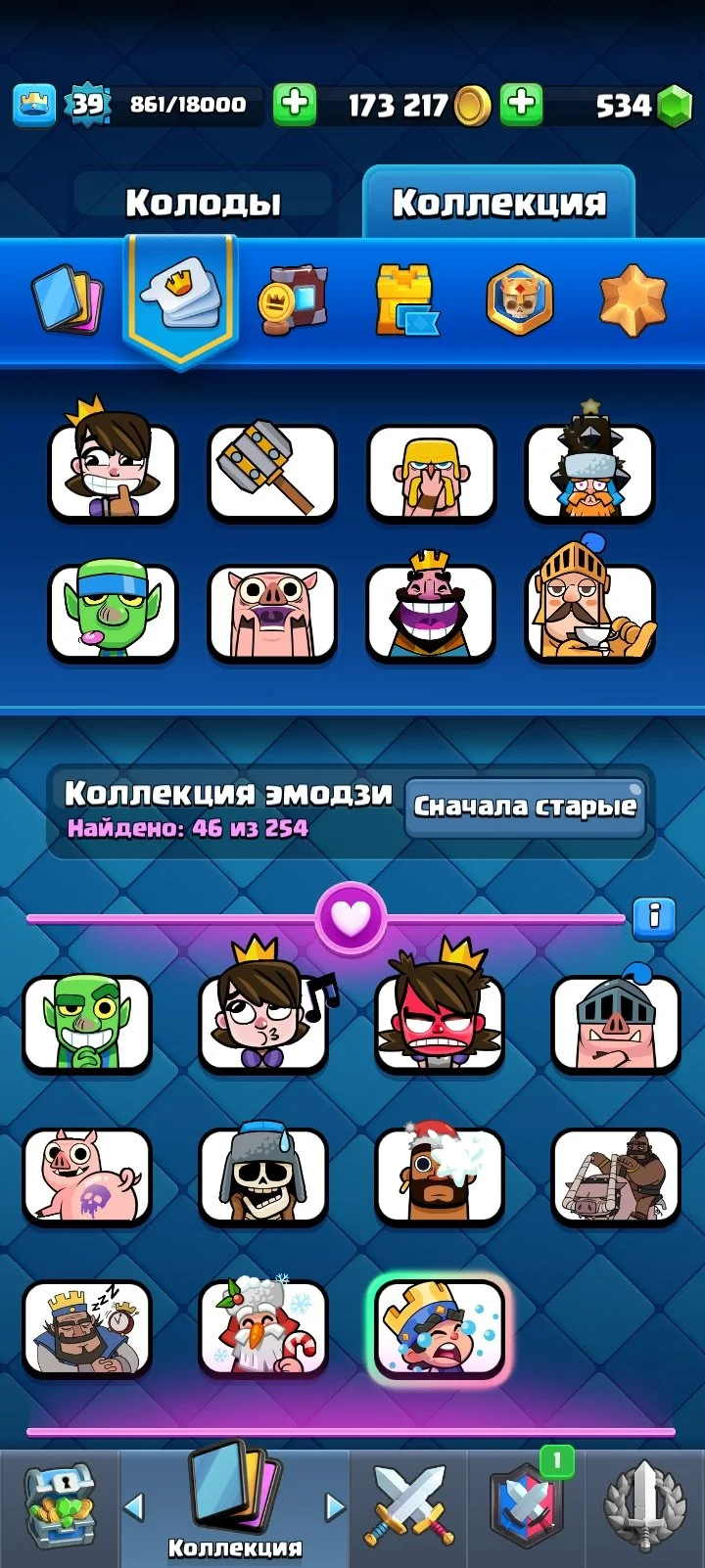The height and width of the screenshot is (1568, 705).
Task: Open the tower skins section
Action: 406,299
